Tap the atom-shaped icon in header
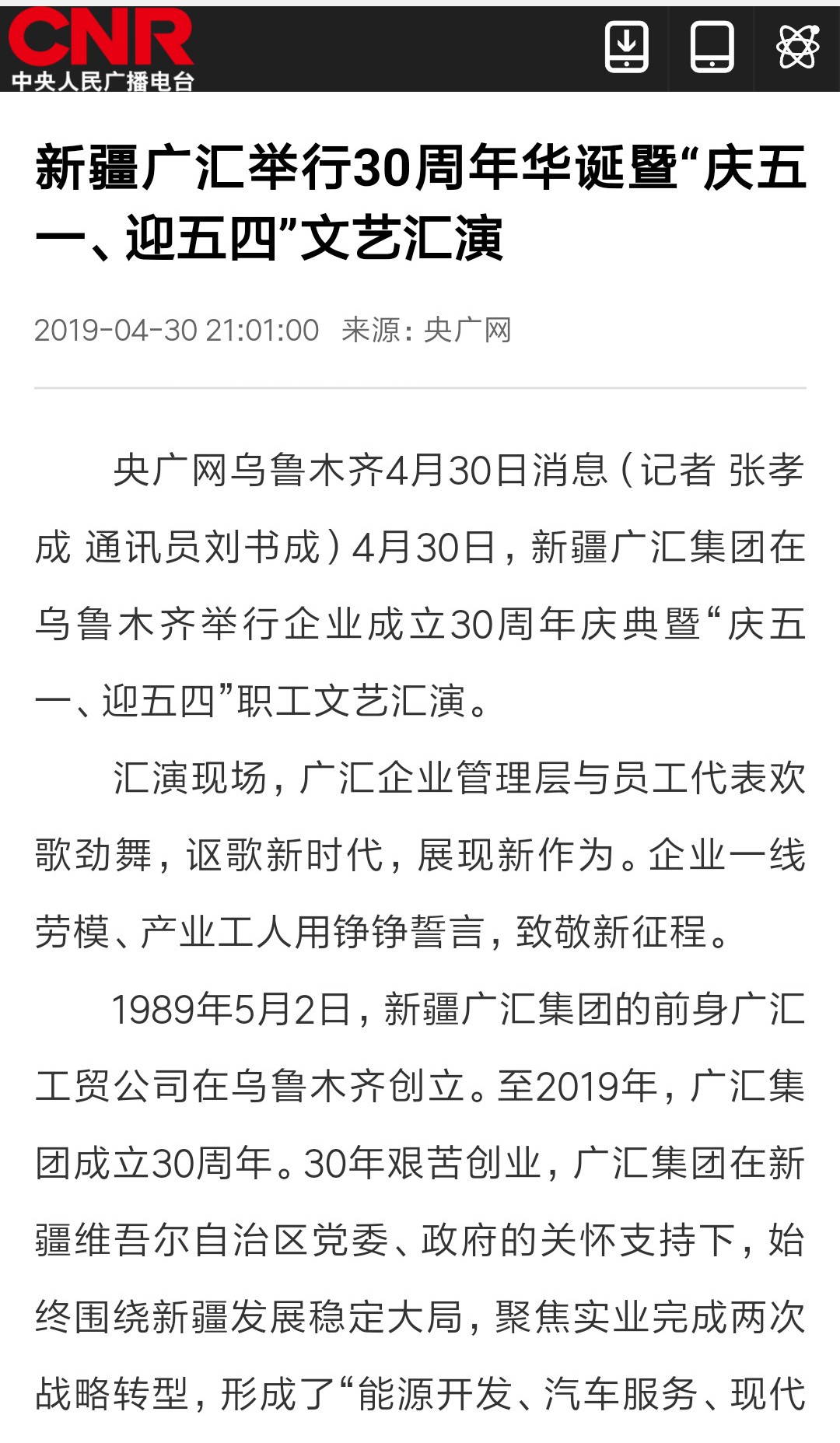 798,47
